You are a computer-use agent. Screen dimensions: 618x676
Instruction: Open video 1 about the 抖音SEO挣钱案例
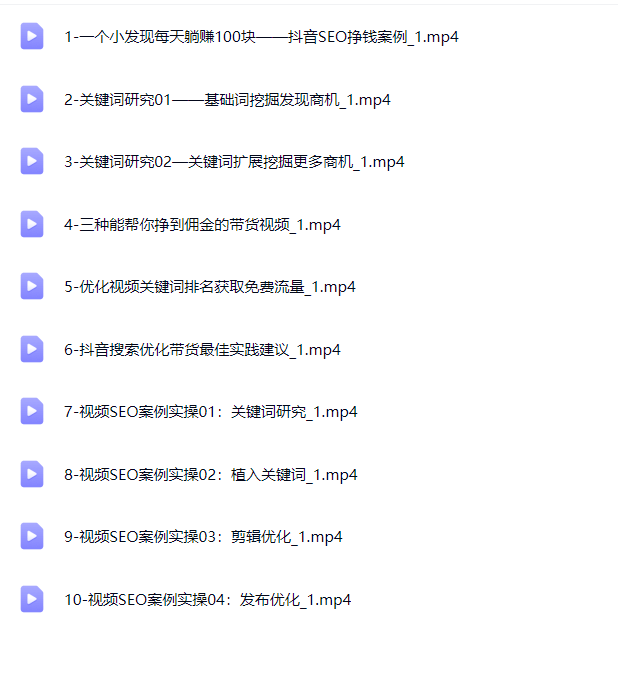(x=261, y=37)
